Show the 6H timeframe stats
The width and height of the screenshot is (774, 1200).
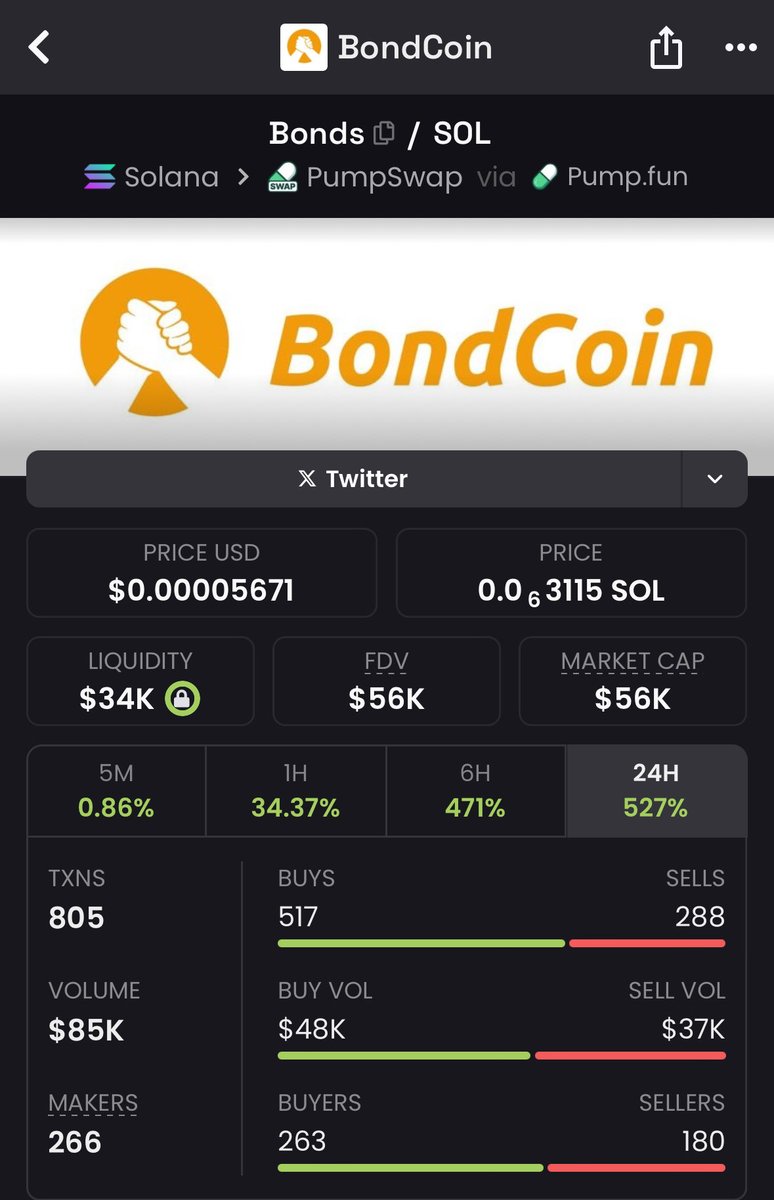tap(475, 790)
